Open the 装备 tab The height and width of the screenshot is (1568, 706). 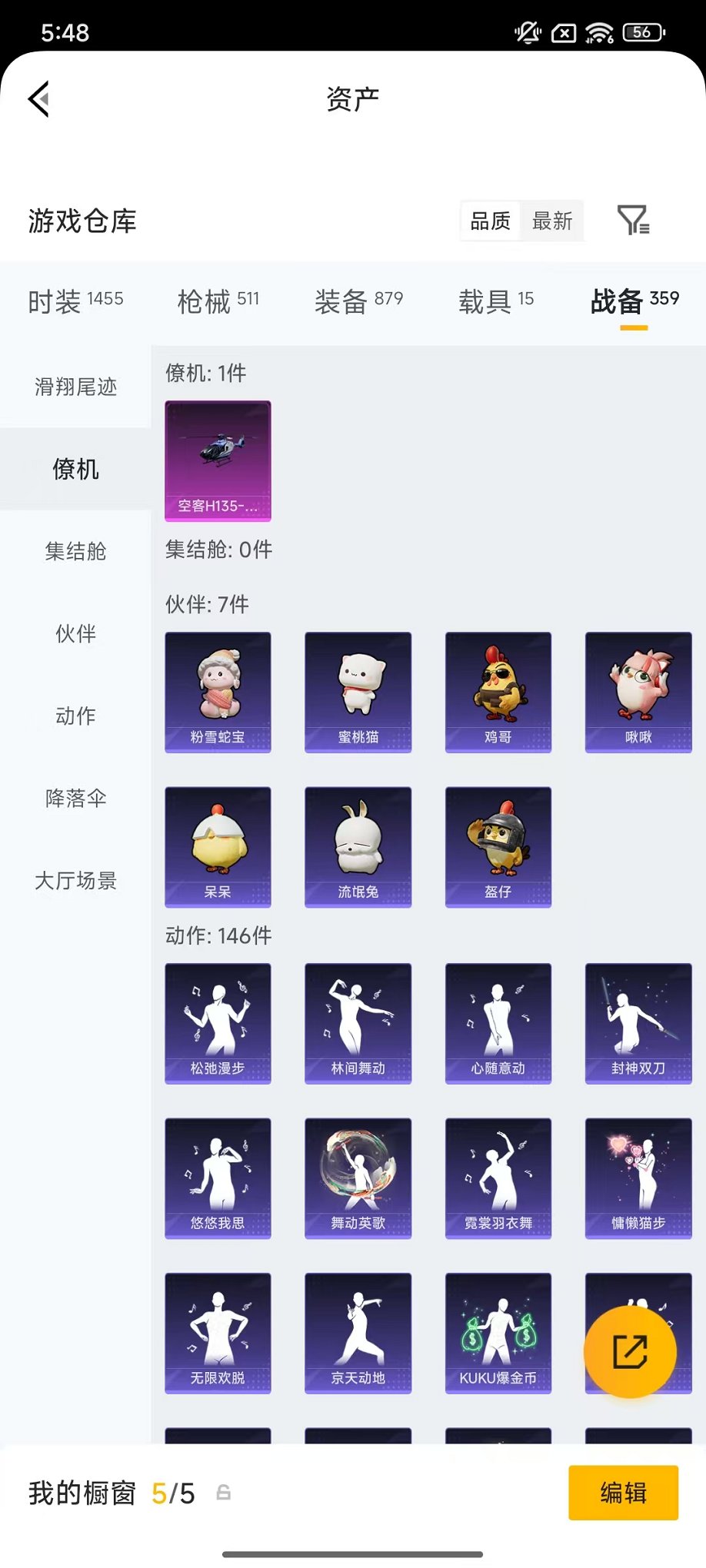coord(358,301)
